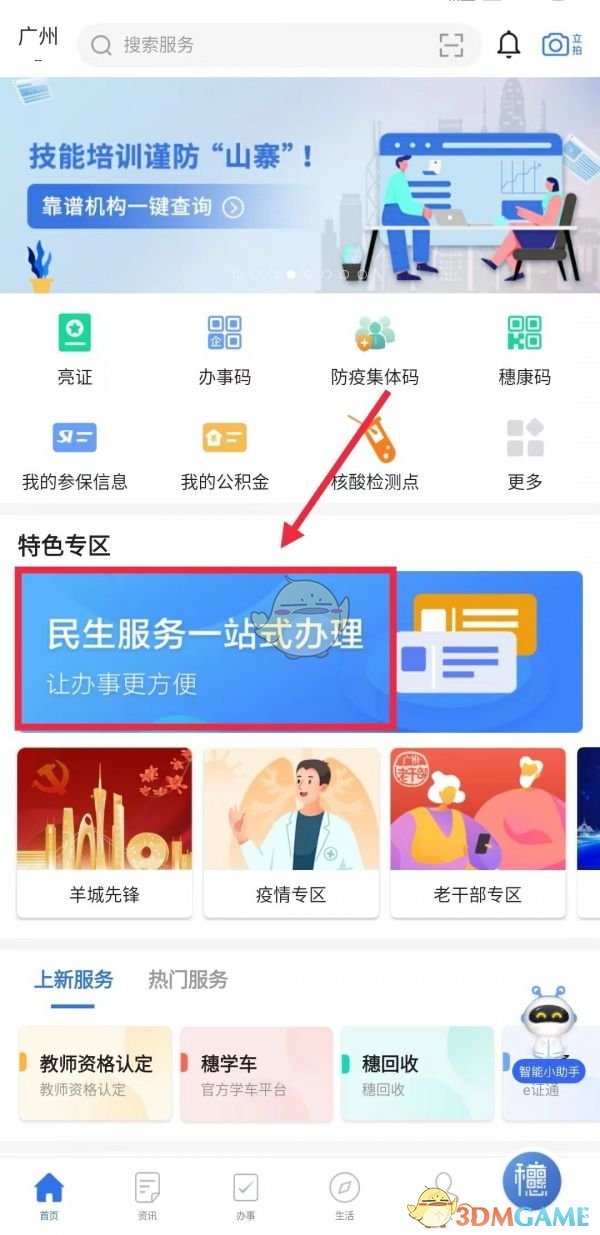Viewport: 600px width, 1235px height.
Task: Change city from 广州
Action: pyautogui.click(x=38, y=40)
